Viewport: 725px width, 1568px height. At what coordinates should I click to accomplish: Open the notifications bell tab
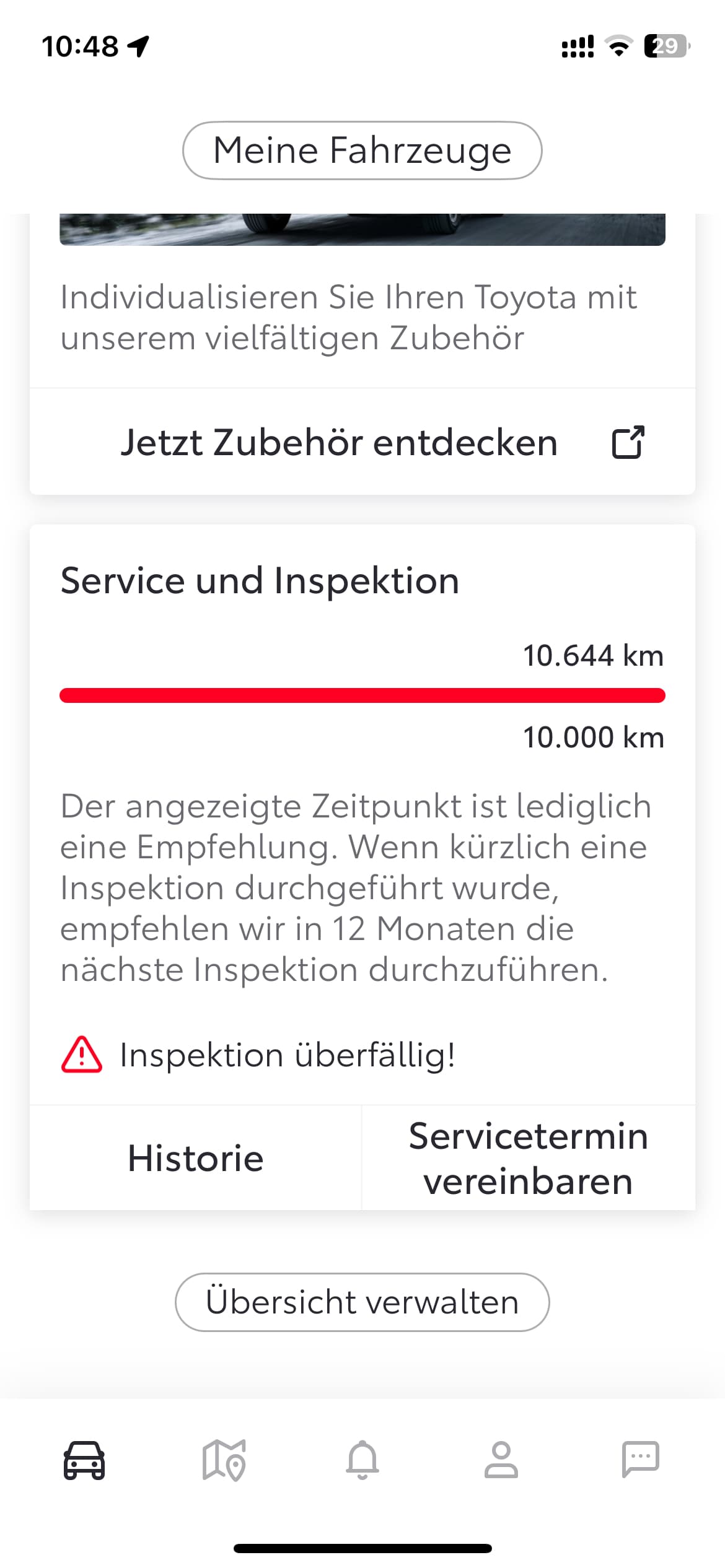tap(362, 1460)
